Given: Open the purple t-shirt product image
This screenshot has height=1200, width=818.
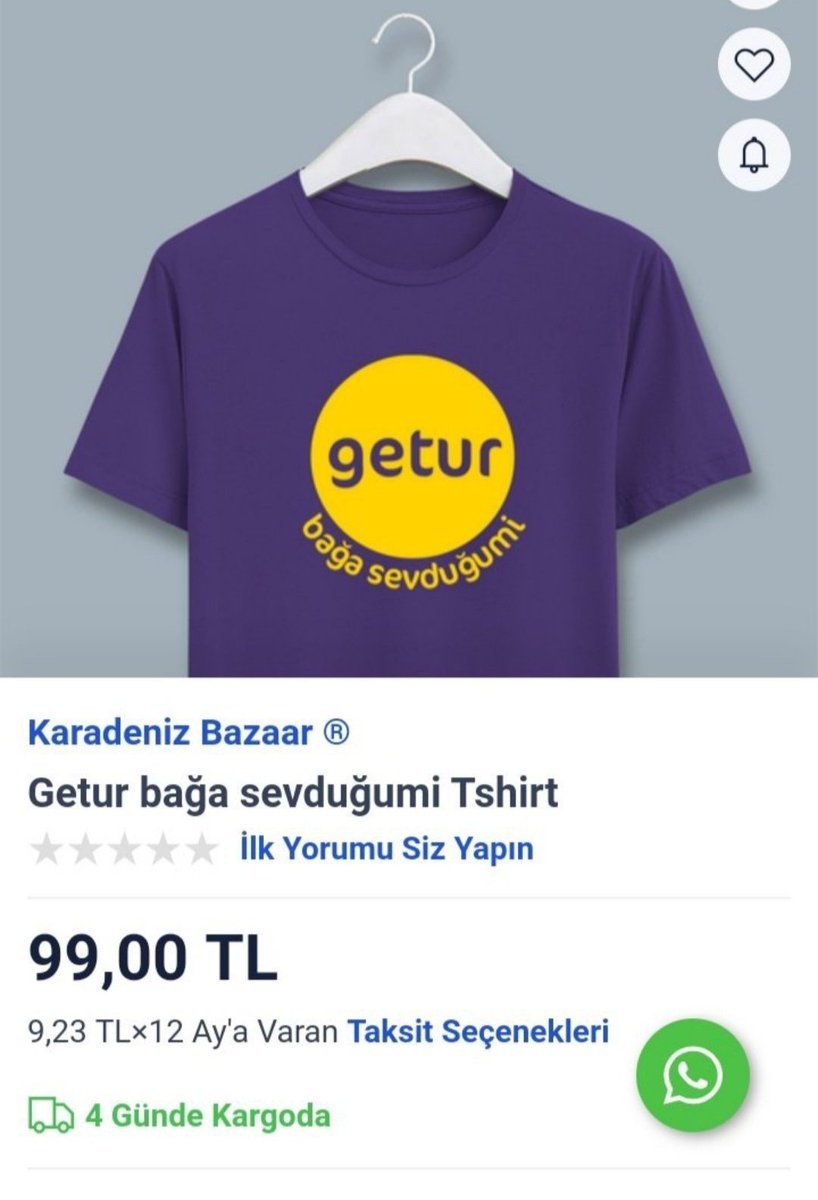Looking at the screenshot, I should tap(408, 420).
